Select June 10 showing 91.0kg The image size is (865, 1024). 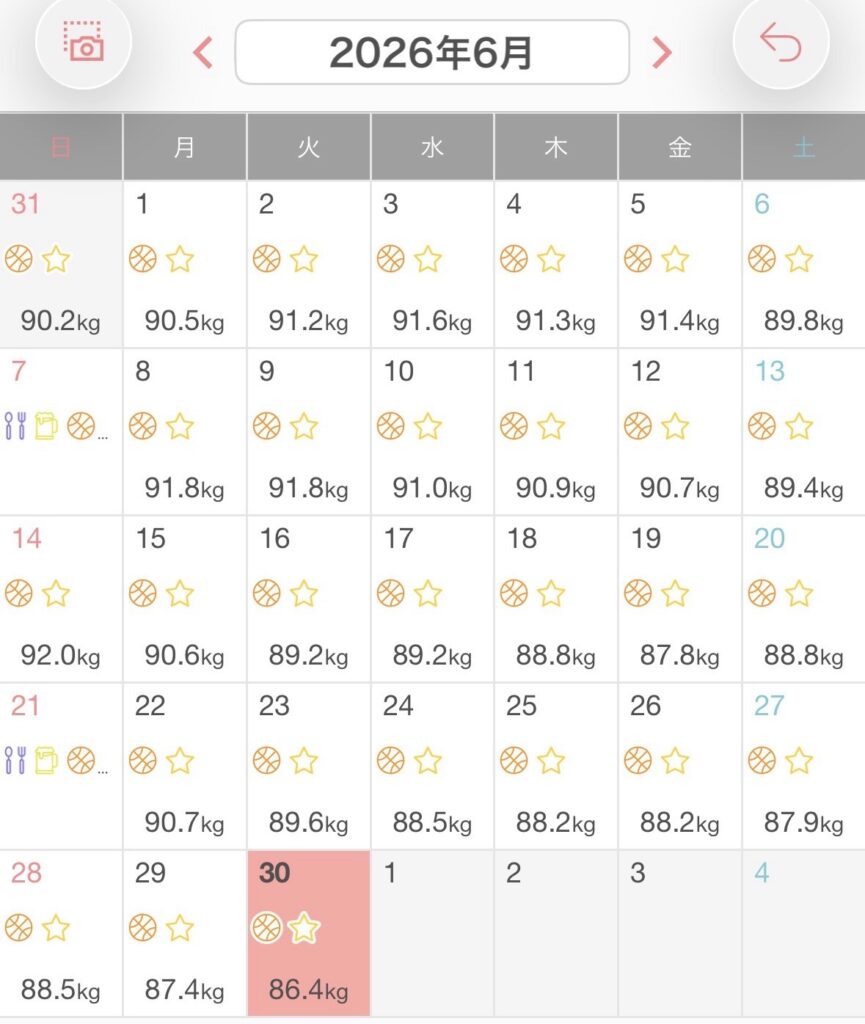coord(432,432)
